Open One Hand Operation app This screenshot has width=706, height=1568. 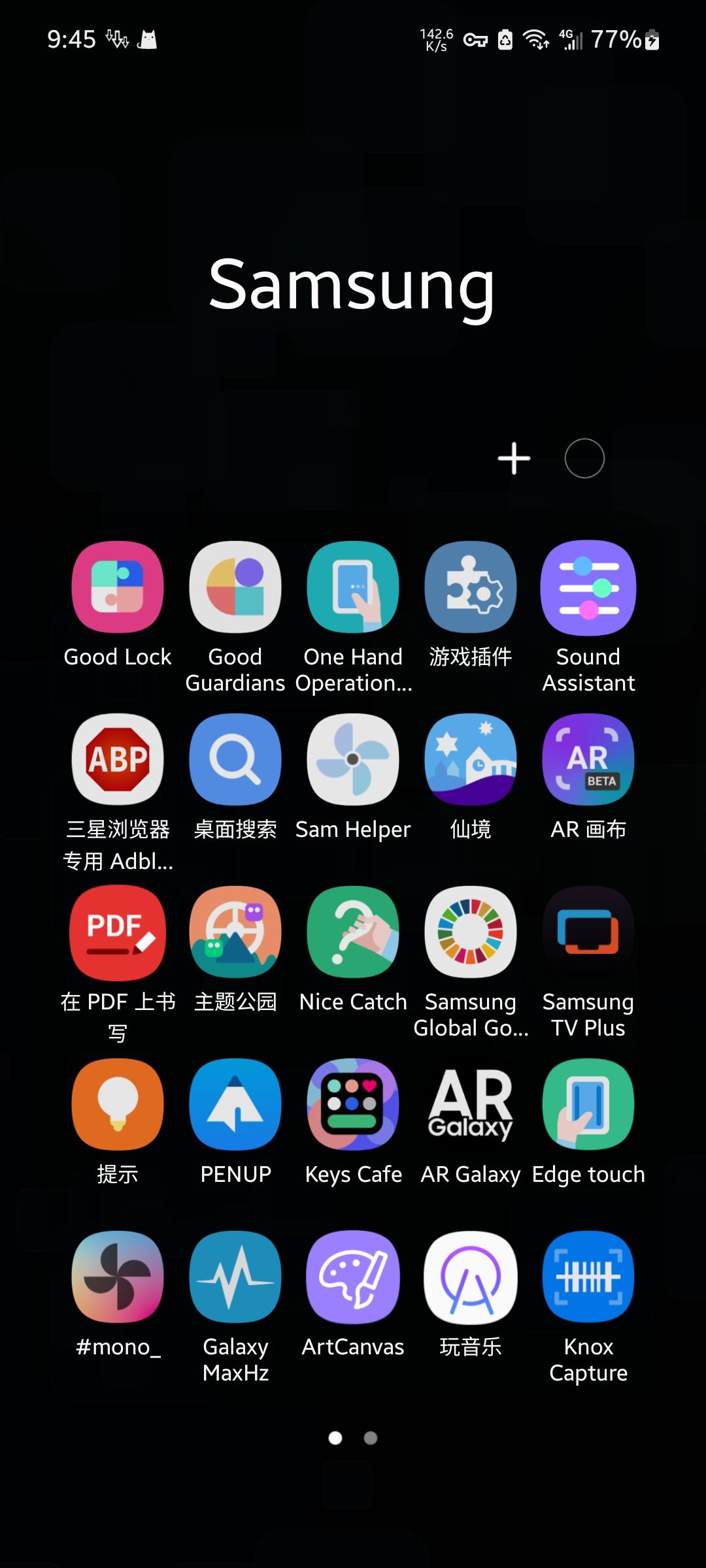(x=353, y=587)
